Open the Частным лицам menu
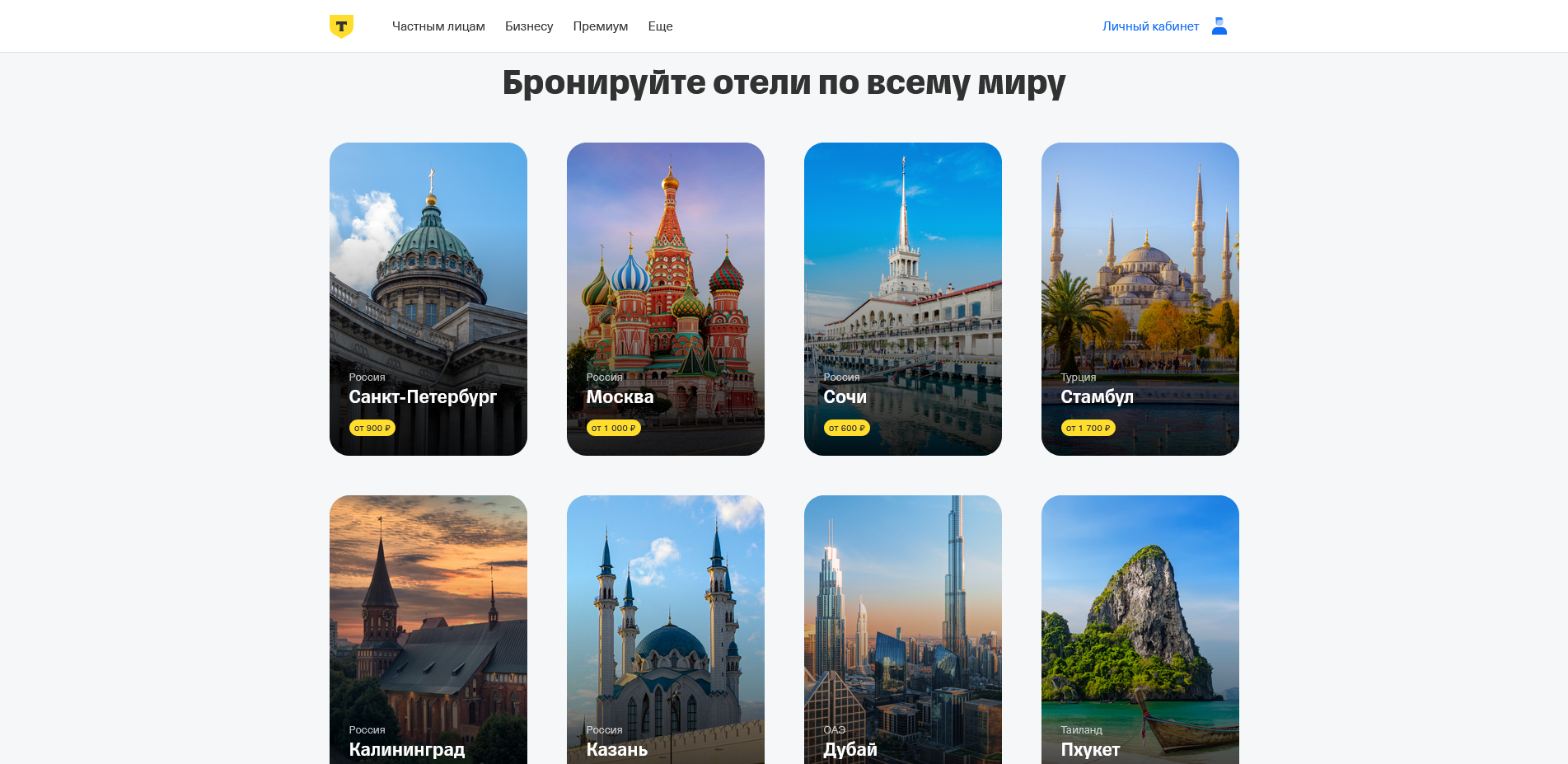Viewport: 1568px width, 764px height. pyautogui.click(x=438, y=26)
